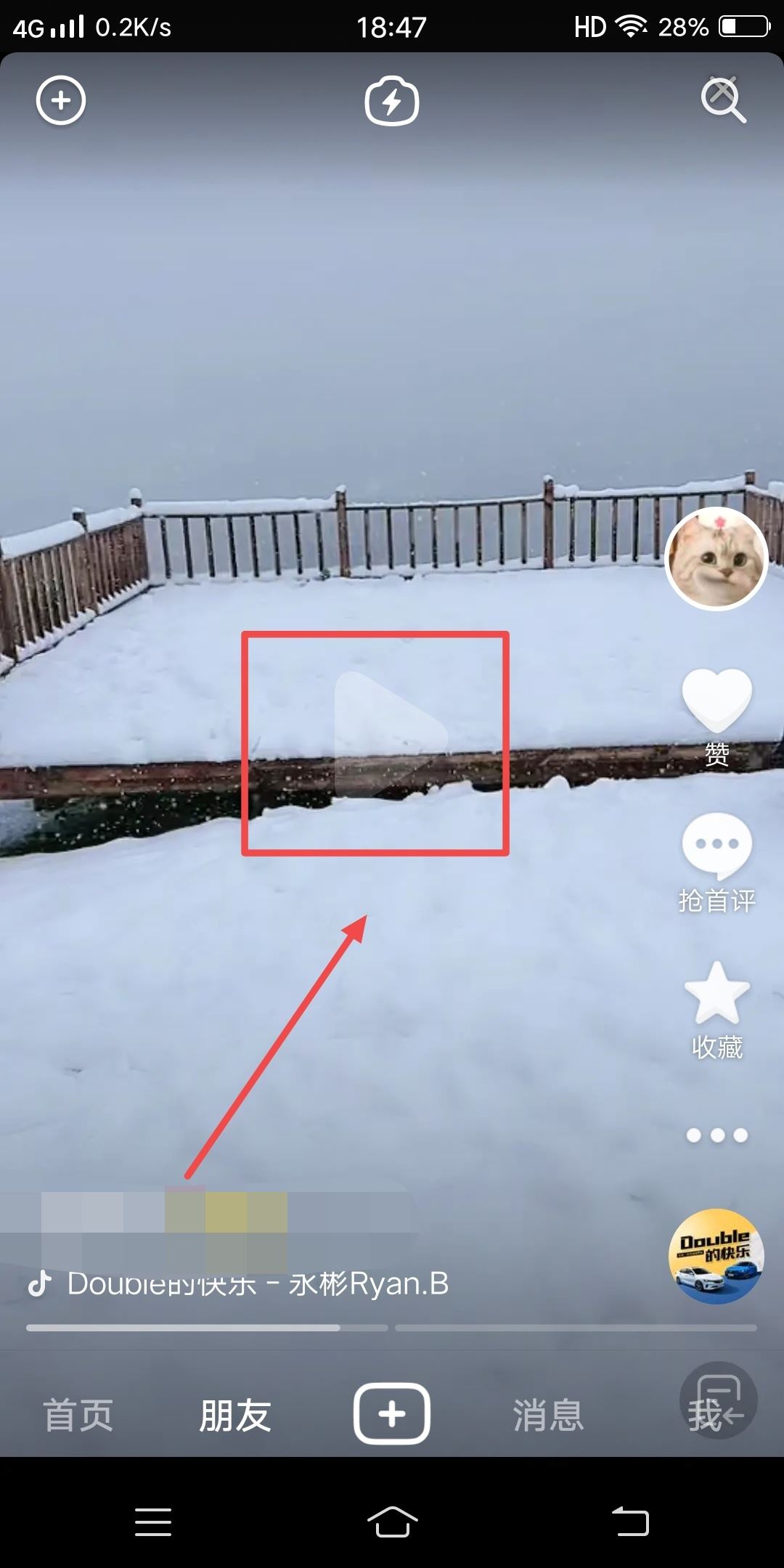
Task: Open the 我 profile tab
Action: pyautogui.click(x=704, y=1415)
